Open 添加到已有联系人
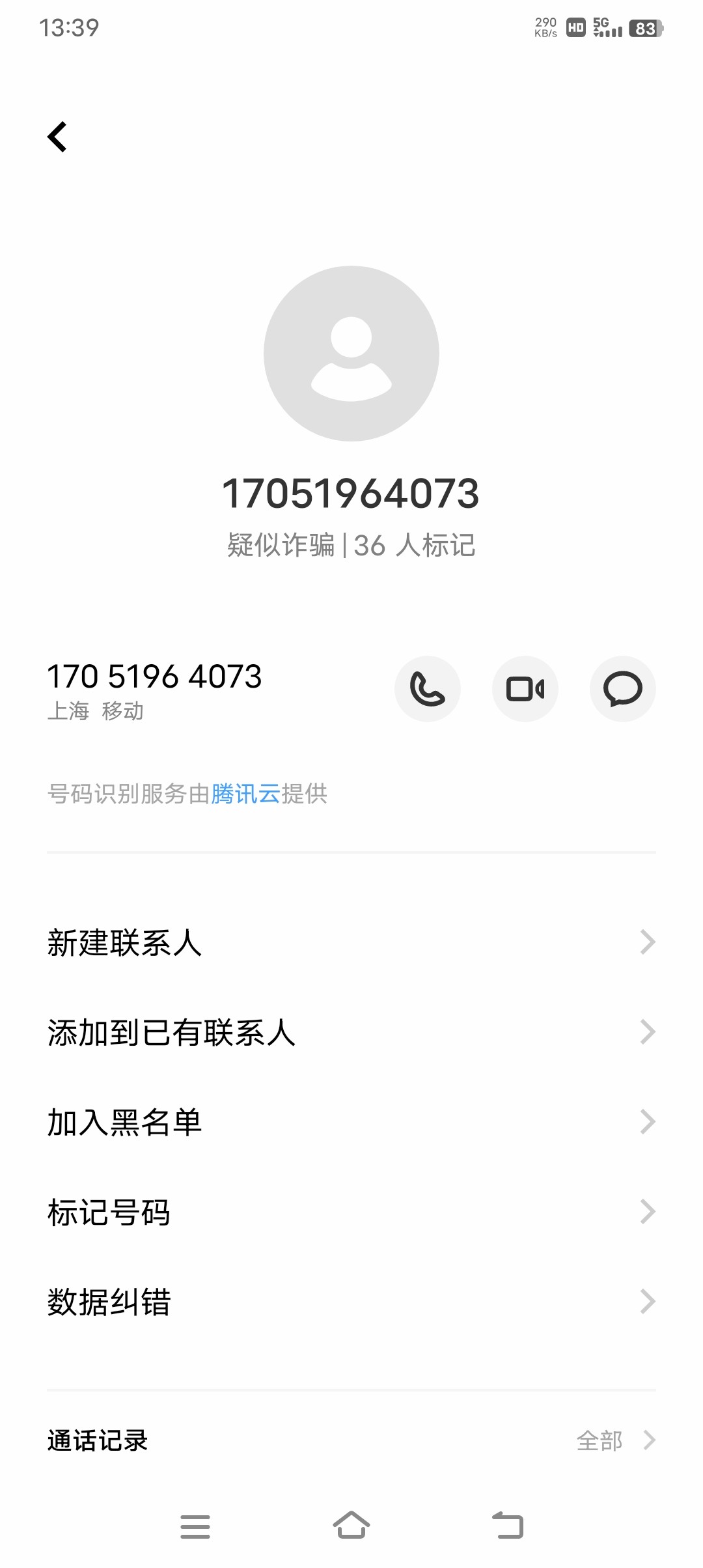Screen dimensions: 703x1568 point(351,1032)
